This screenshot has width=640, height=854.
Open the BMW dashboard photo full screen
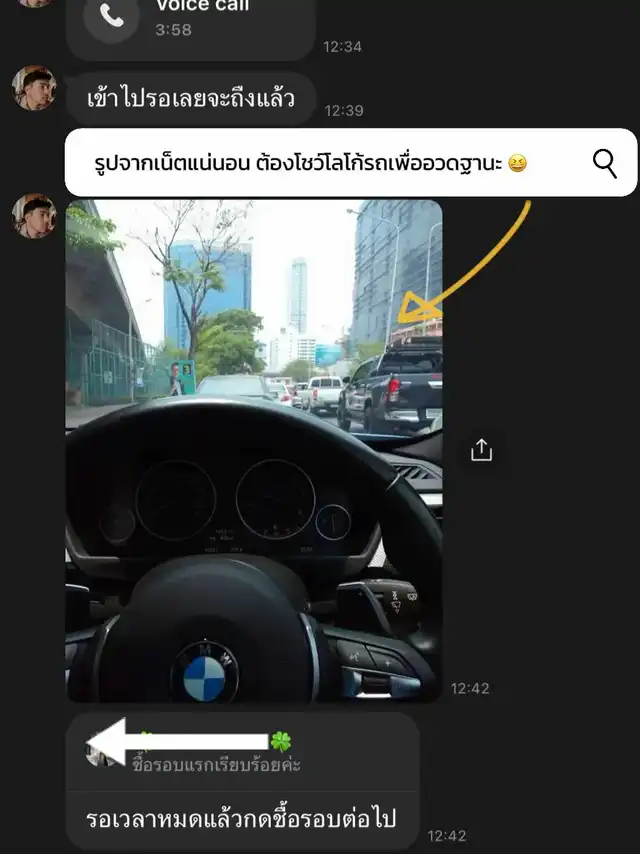253,451
